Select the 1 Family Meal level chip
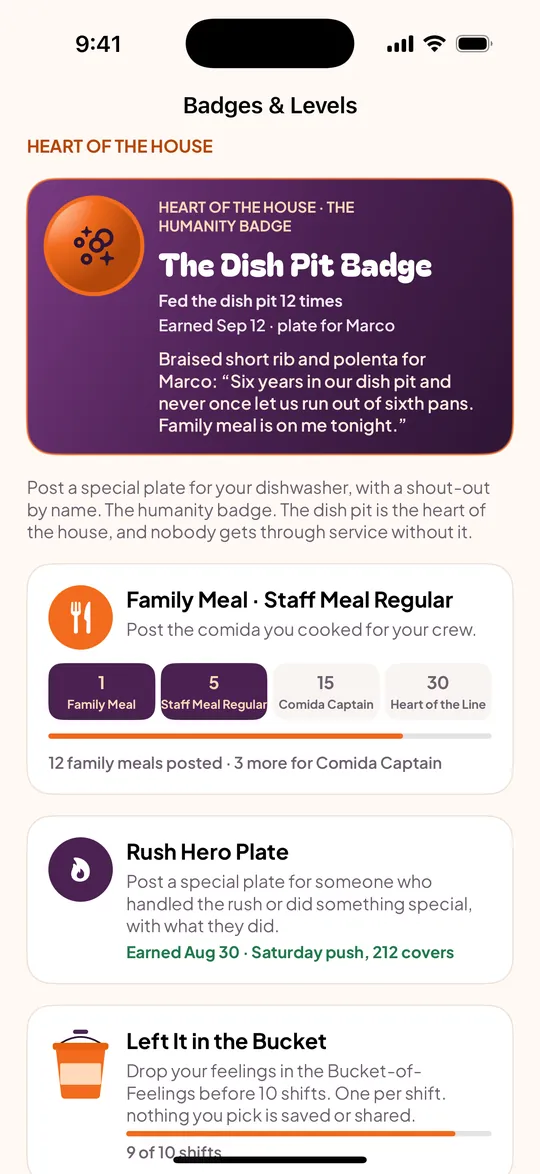This screenshot has height=1174, width=540. point(102,691)
